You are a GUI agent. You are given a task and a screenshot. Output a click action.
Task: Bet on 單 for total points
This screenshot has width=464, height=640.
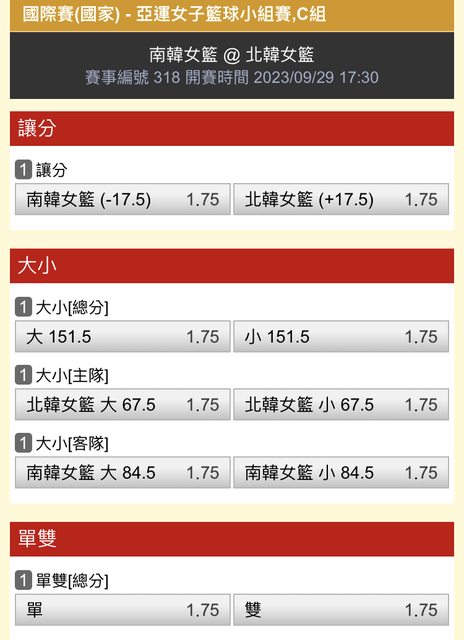(x=123, y=610)
